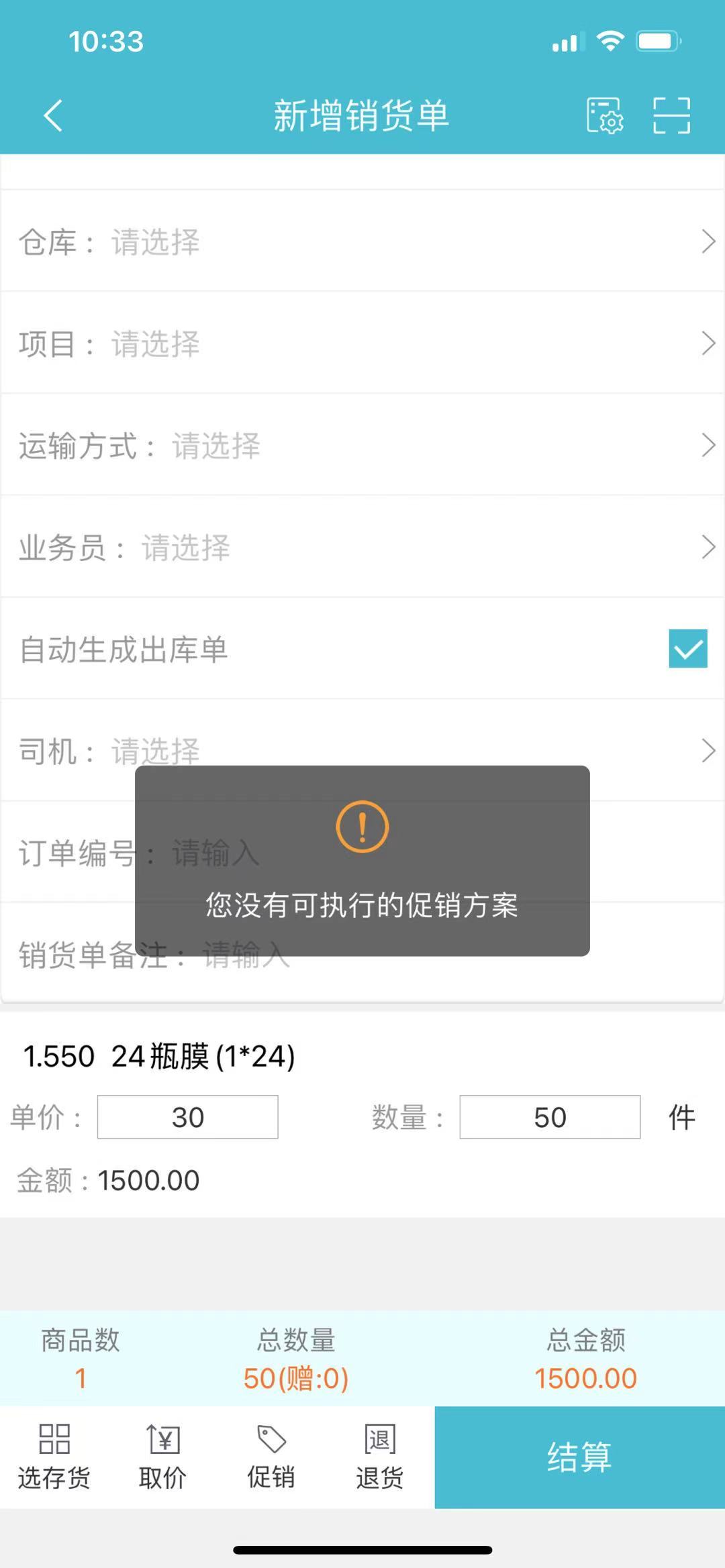Proceed with 结算 checkout
The height and width of the screenshot is (1568, 725).
pyautogui.click(x=579, y=1457)
